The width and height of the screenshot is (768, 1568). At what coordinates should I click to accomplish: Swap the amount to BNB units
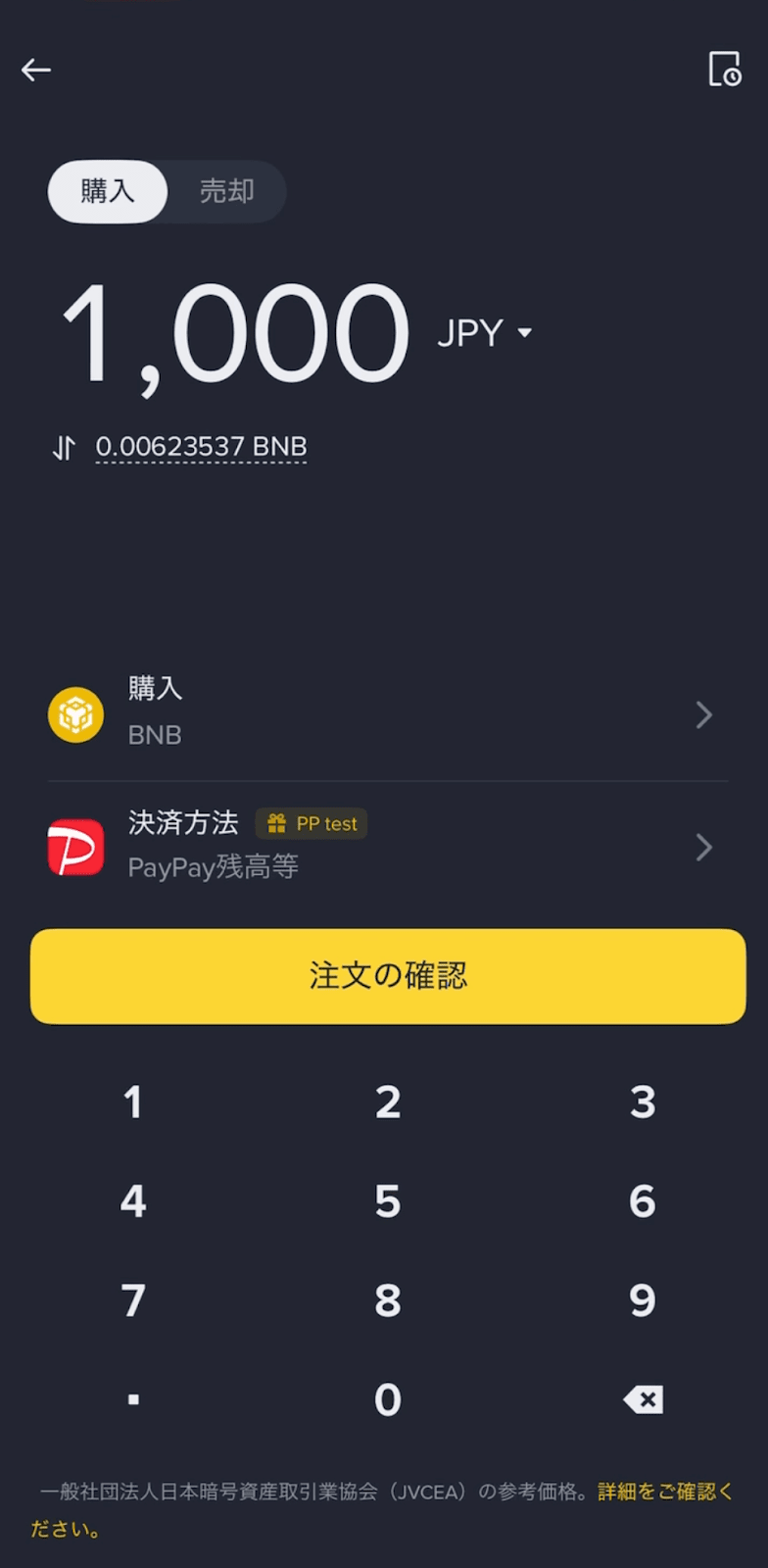pos(64,448)
